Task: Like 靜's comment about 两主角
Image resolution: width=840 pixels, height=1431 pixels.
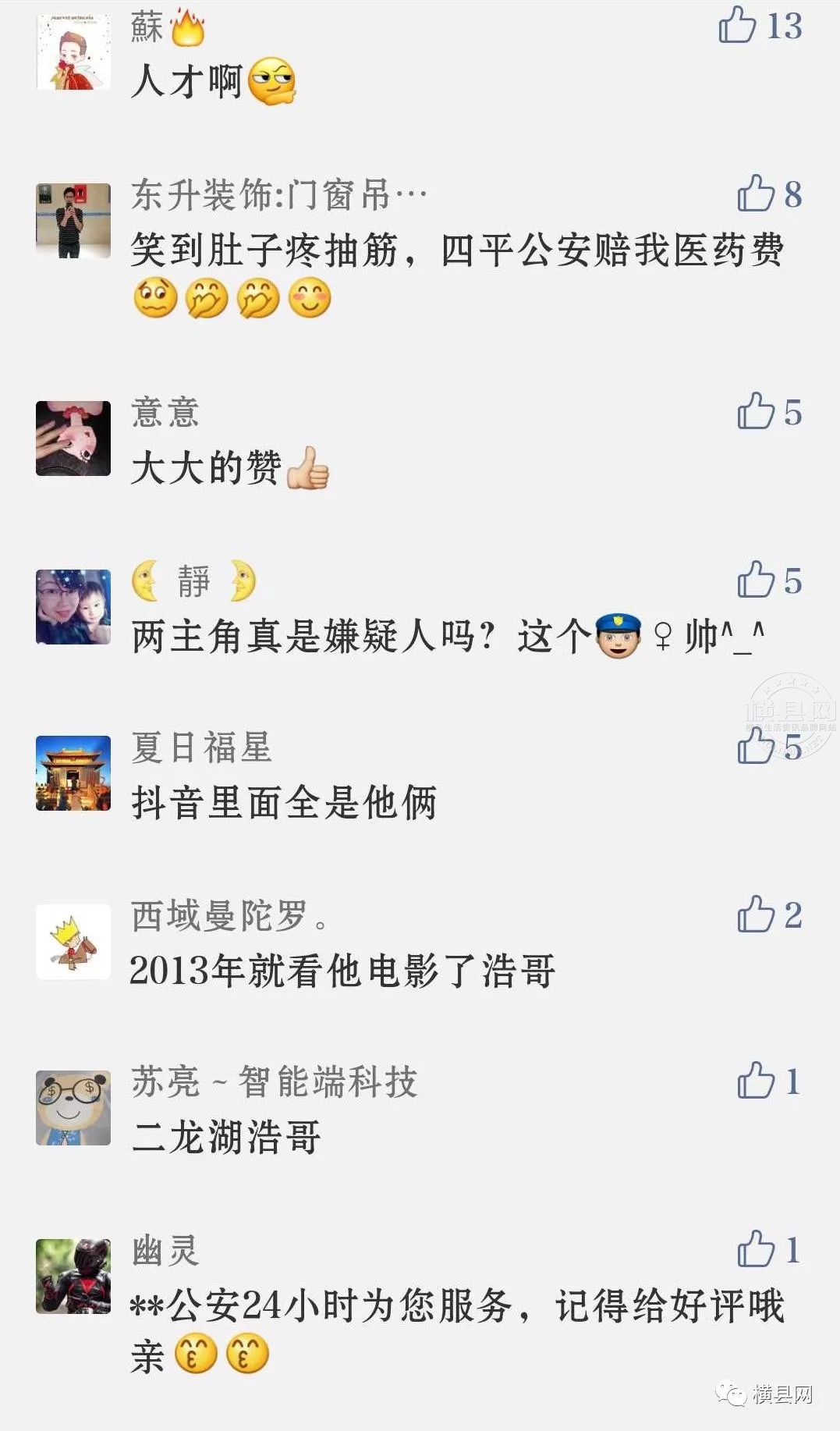Action: (756, 580)
